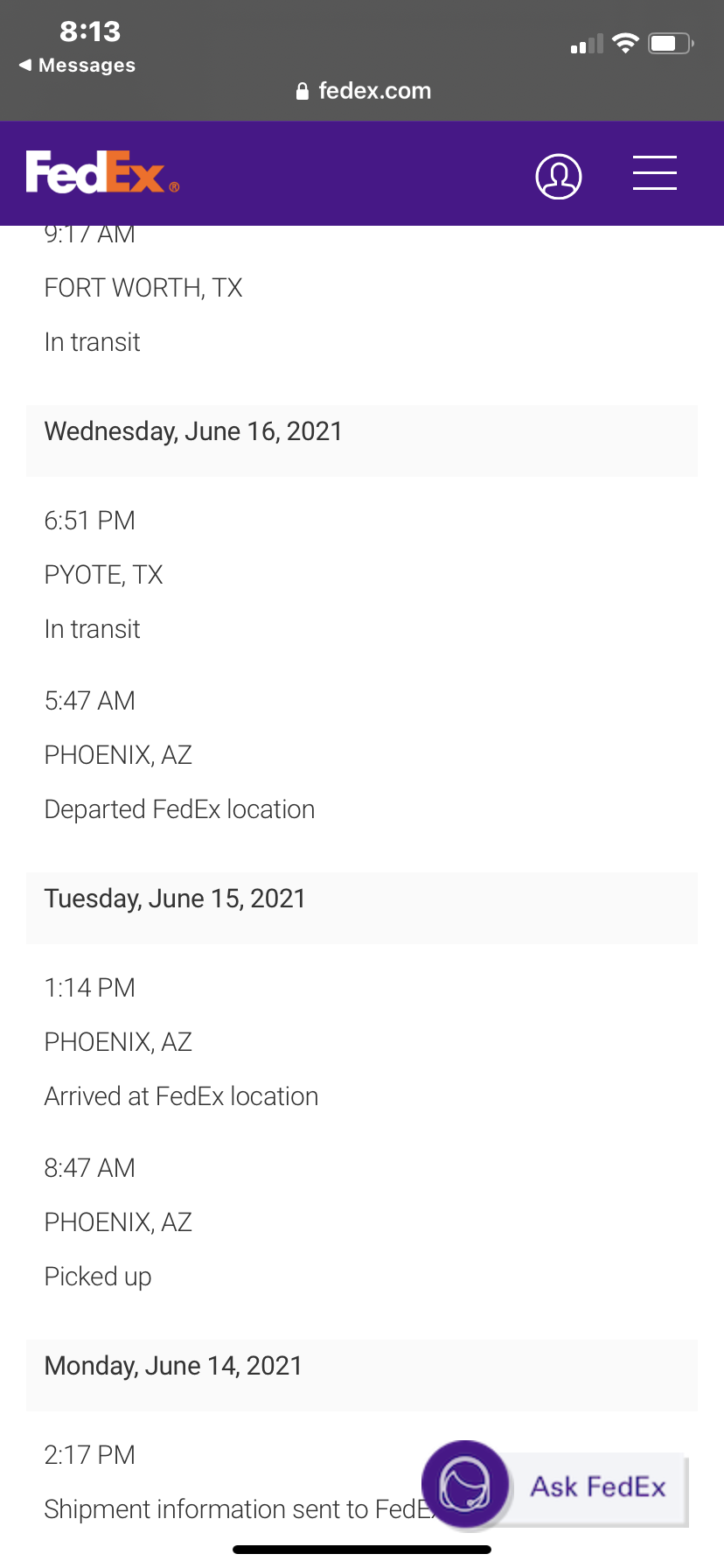Image resolution: width=724 pixels, height=1568 pixels.
Task: Open the Ask FedEx chat assistant avatar
Action: tap(466, 1485)
